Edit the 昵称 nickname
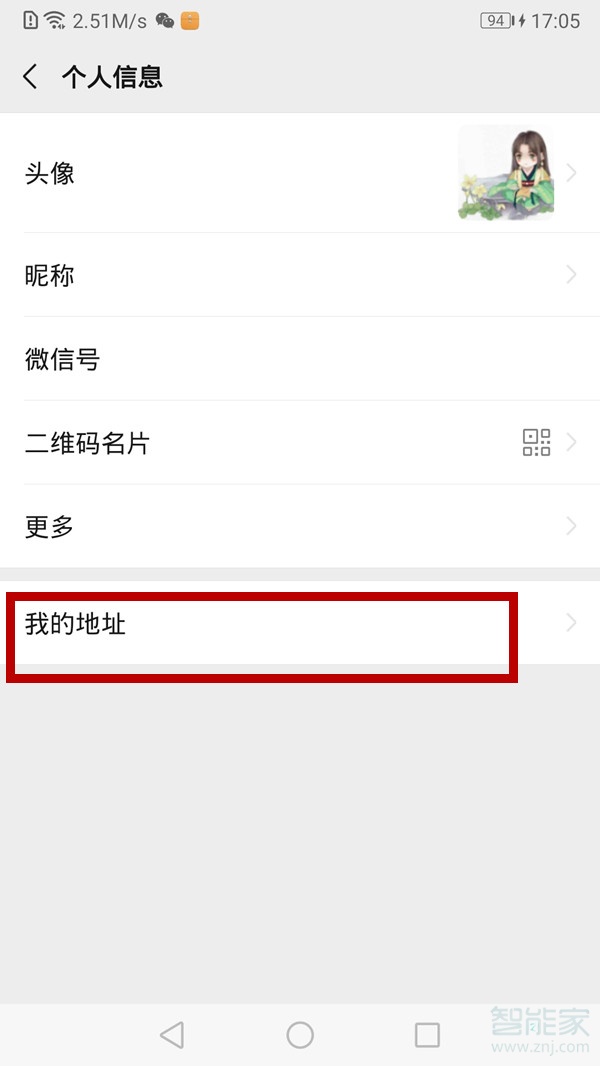Viewport: 600px width, 1066px height. click(300, 275)
